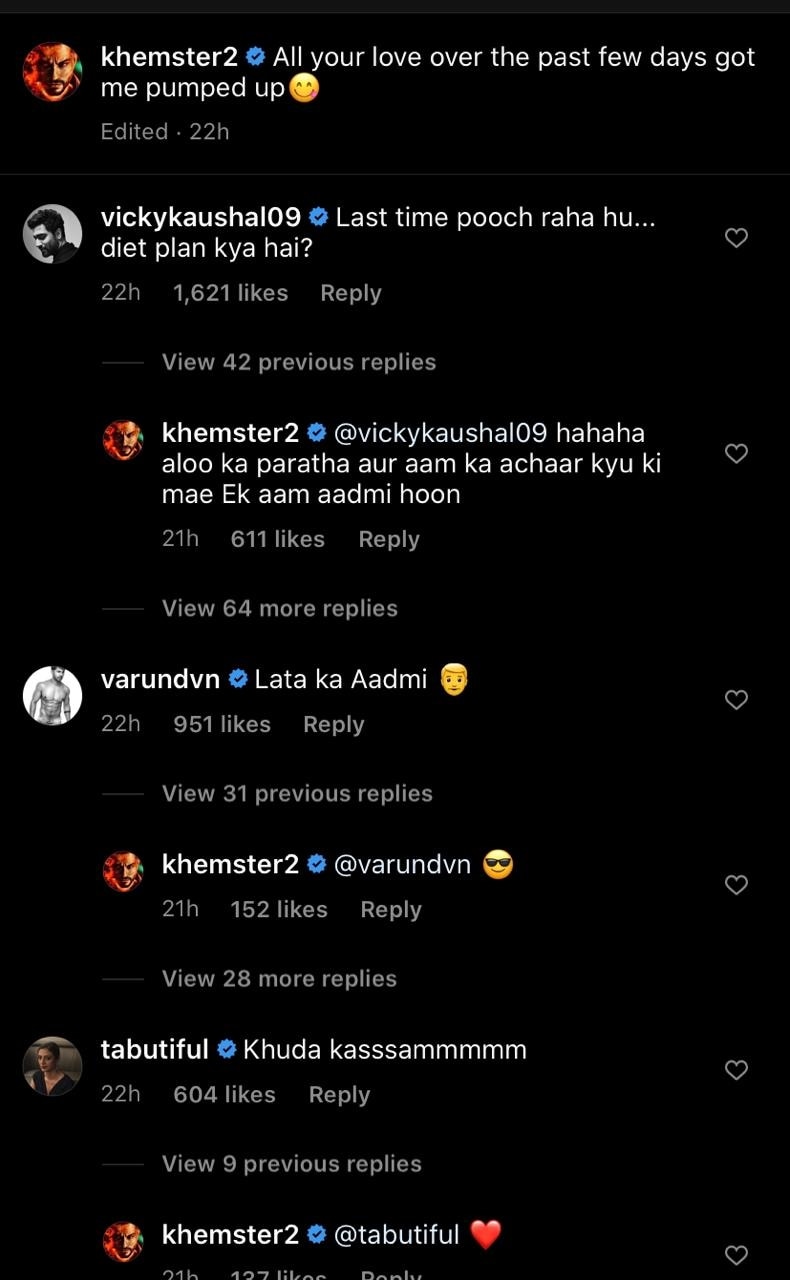The height and width of the screenshot is (1280, 790).
Task: Open khemster2's profile from caption
Action: [x=169, y=57]
